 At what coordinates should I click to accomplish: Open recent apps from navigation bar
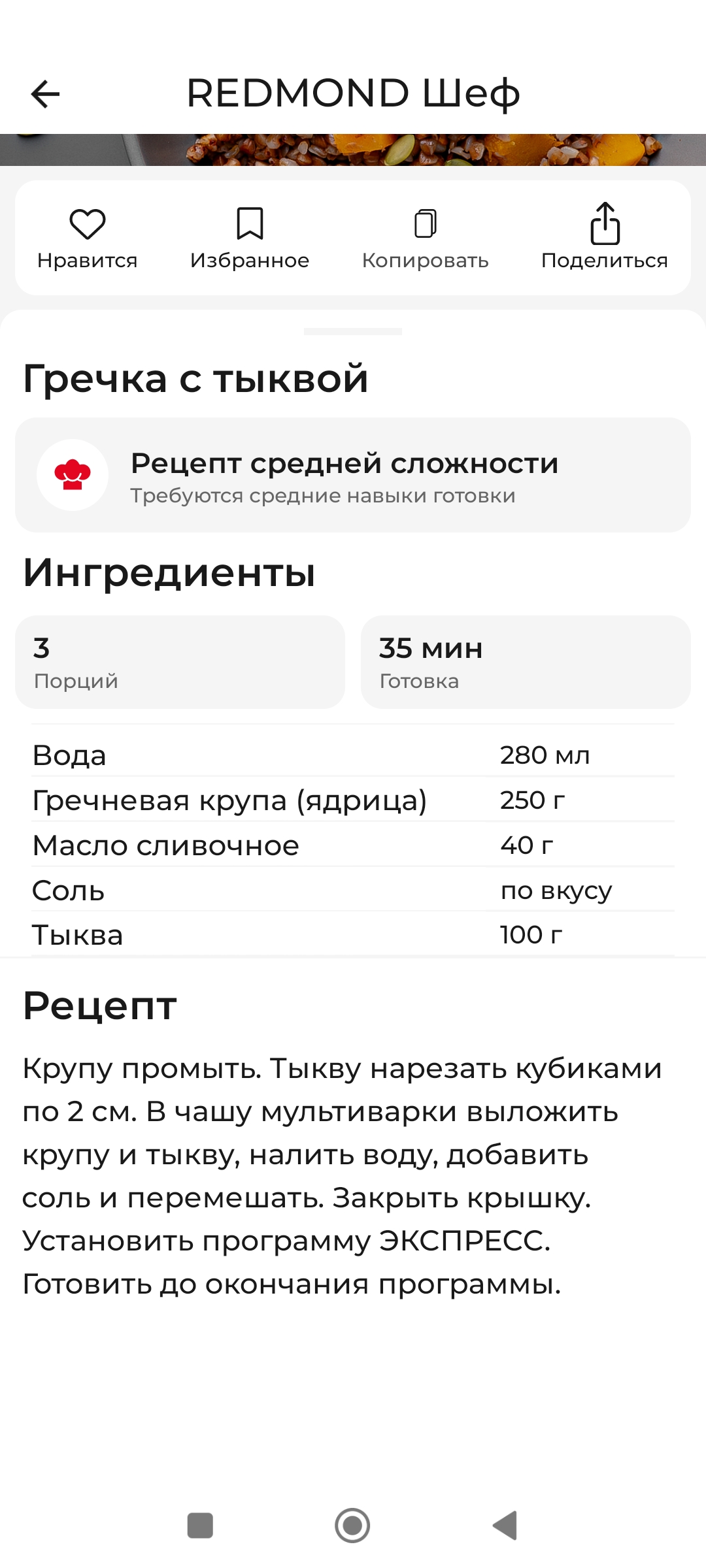200,1526
